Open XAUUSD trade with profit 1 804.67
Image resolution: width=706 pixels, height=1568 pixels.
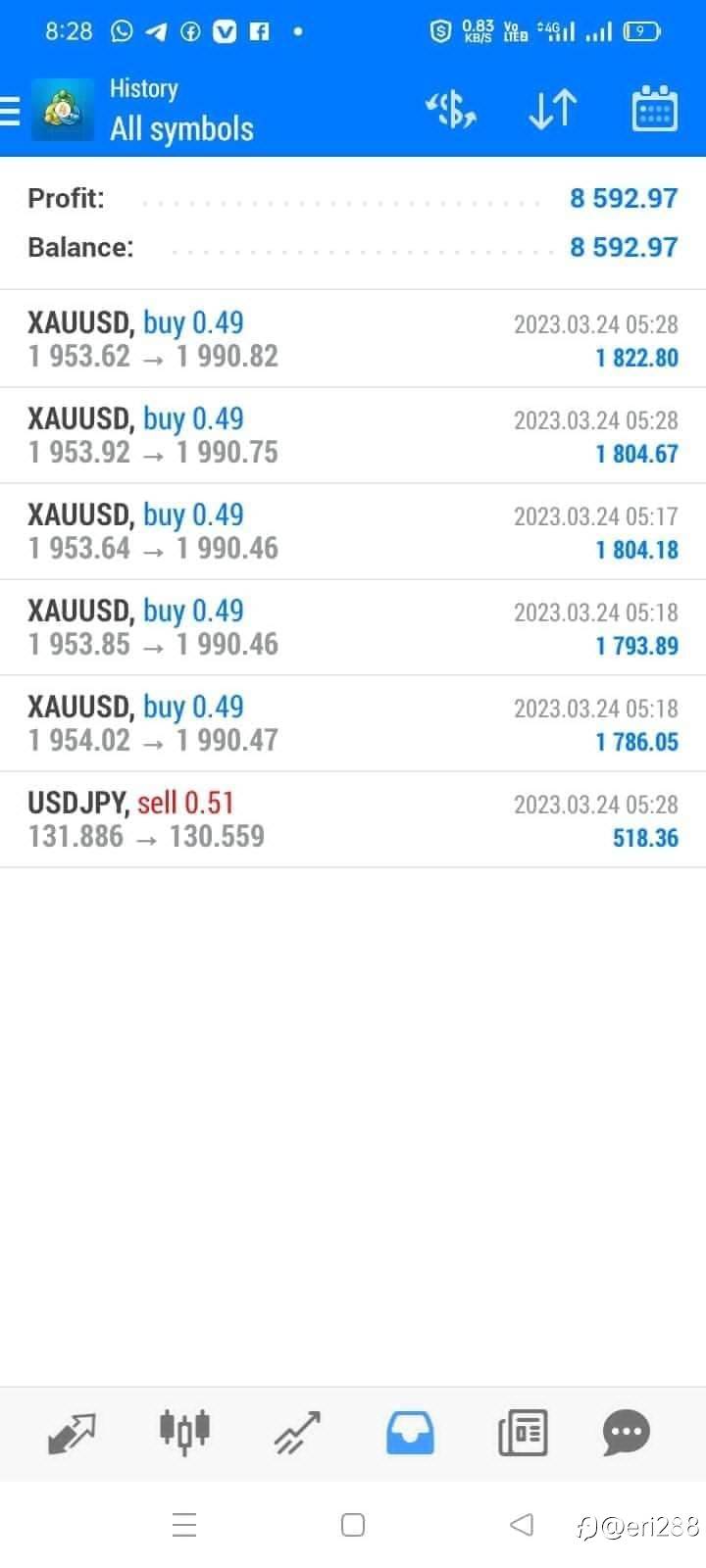pos(353,435)
